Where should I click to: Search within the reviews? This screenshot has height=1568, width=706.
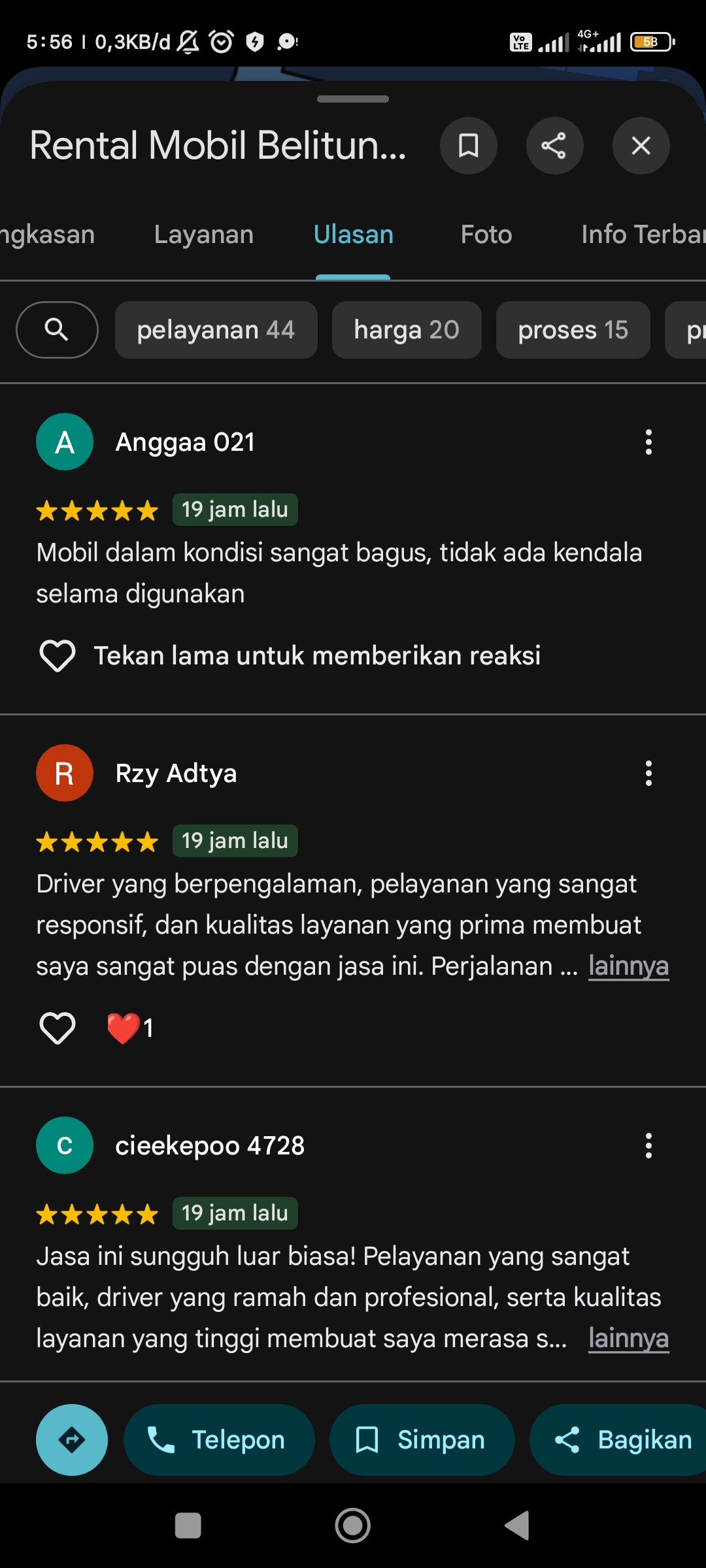tap(57, 330)
